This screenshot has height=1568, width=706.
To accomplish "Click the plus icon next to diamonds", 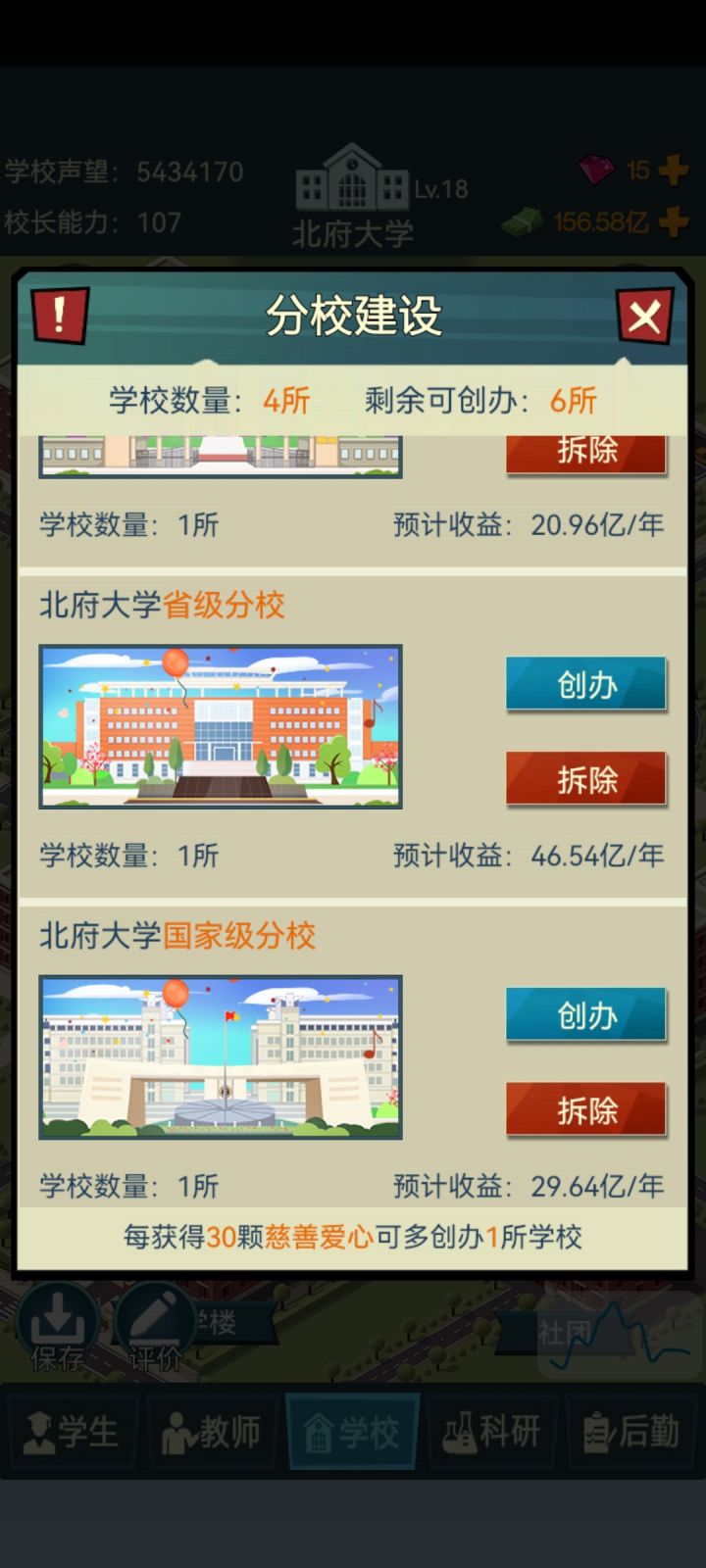I will 675,169.
